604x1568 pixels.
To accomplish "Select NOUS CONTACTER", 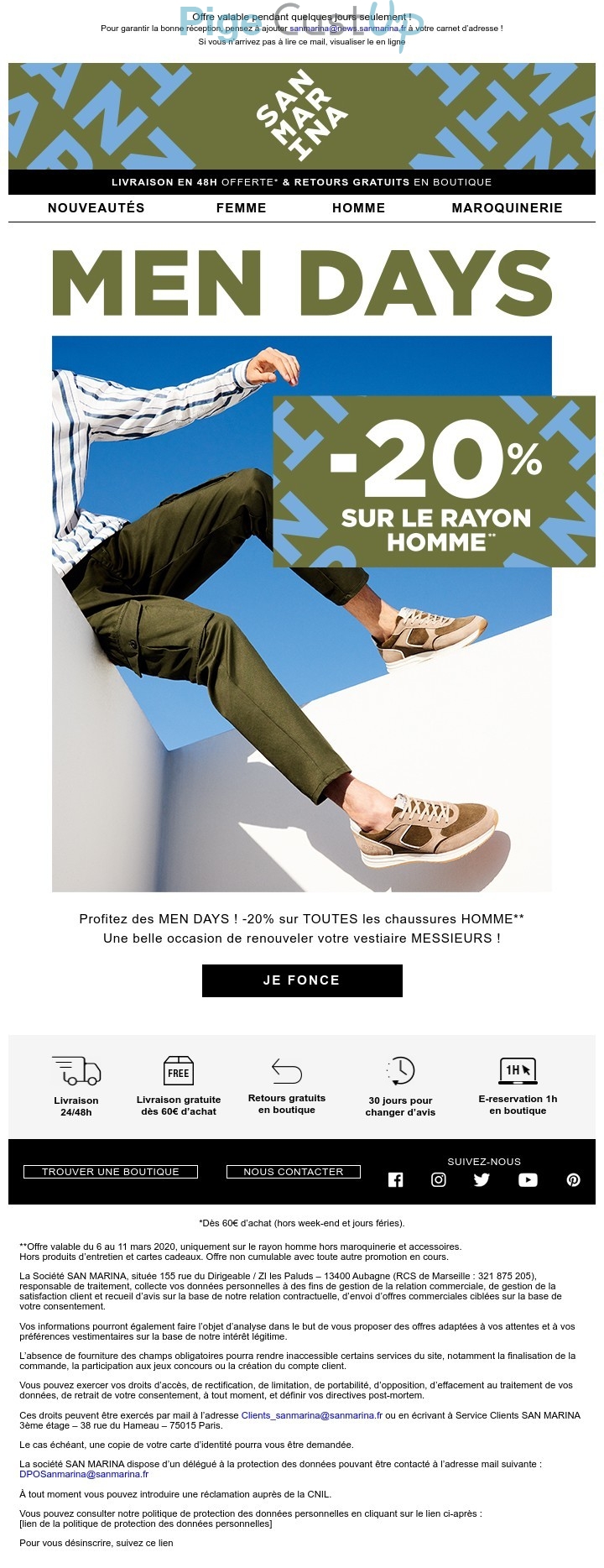I will (294, 1171).
